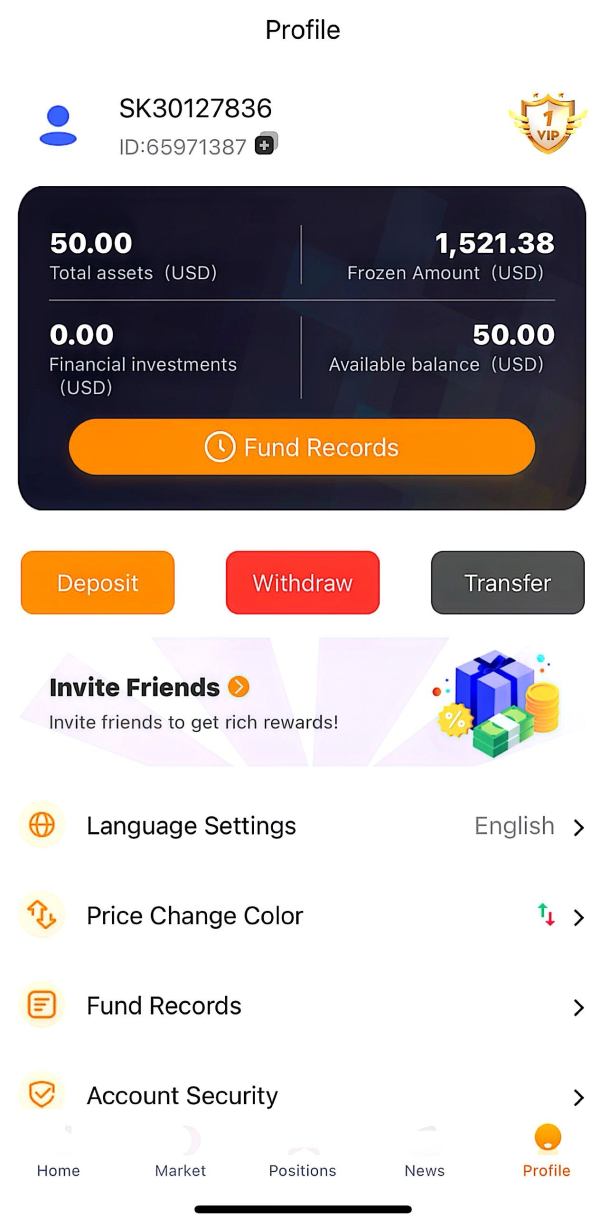Image resolution: width=600 pixels, height=1219 pixels.
Task: Switch to the Positions tab
Action: pyautogui.click(x=302, y=1158)
